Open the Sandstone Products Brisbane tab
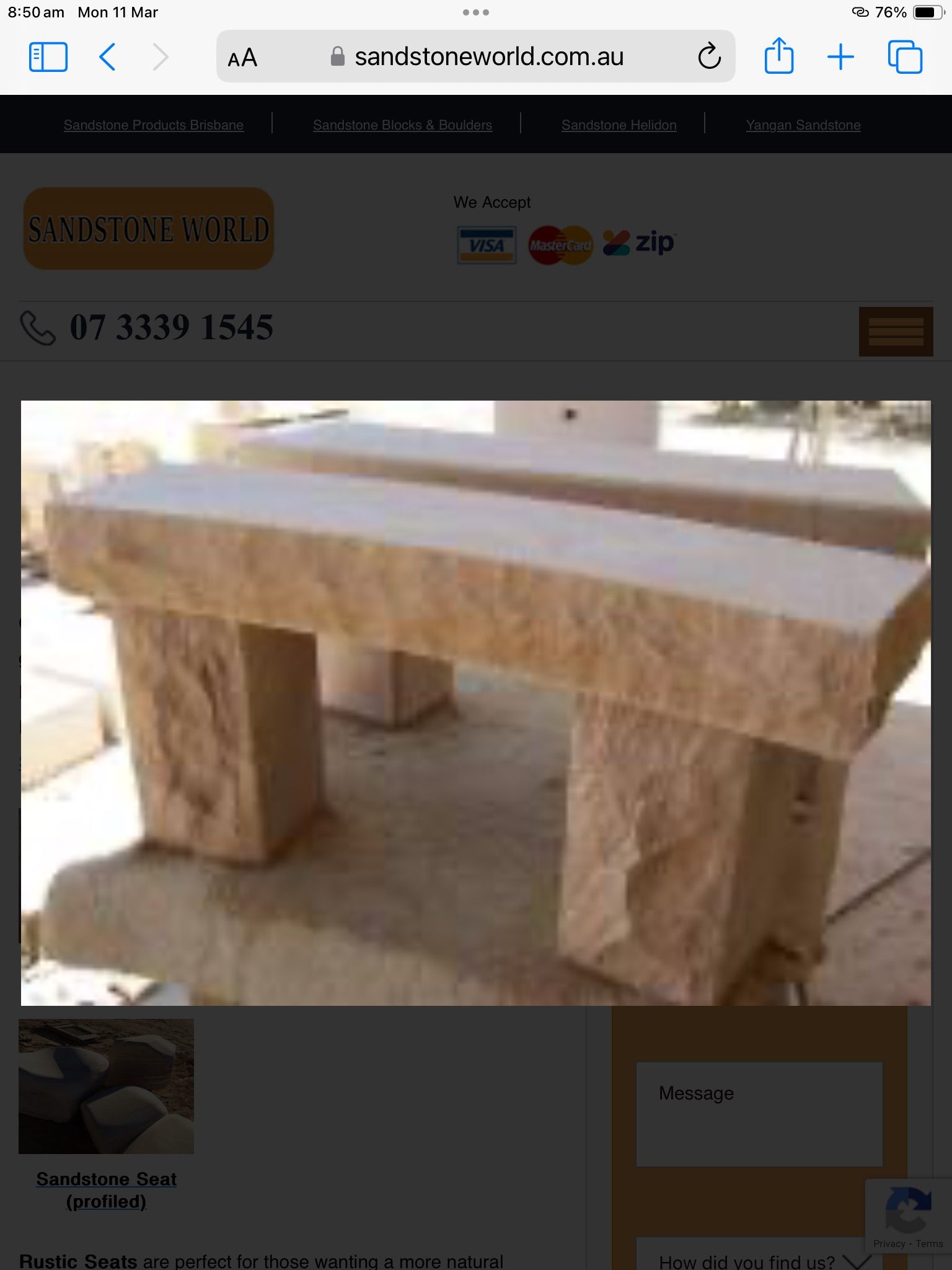 pos(153,125)
